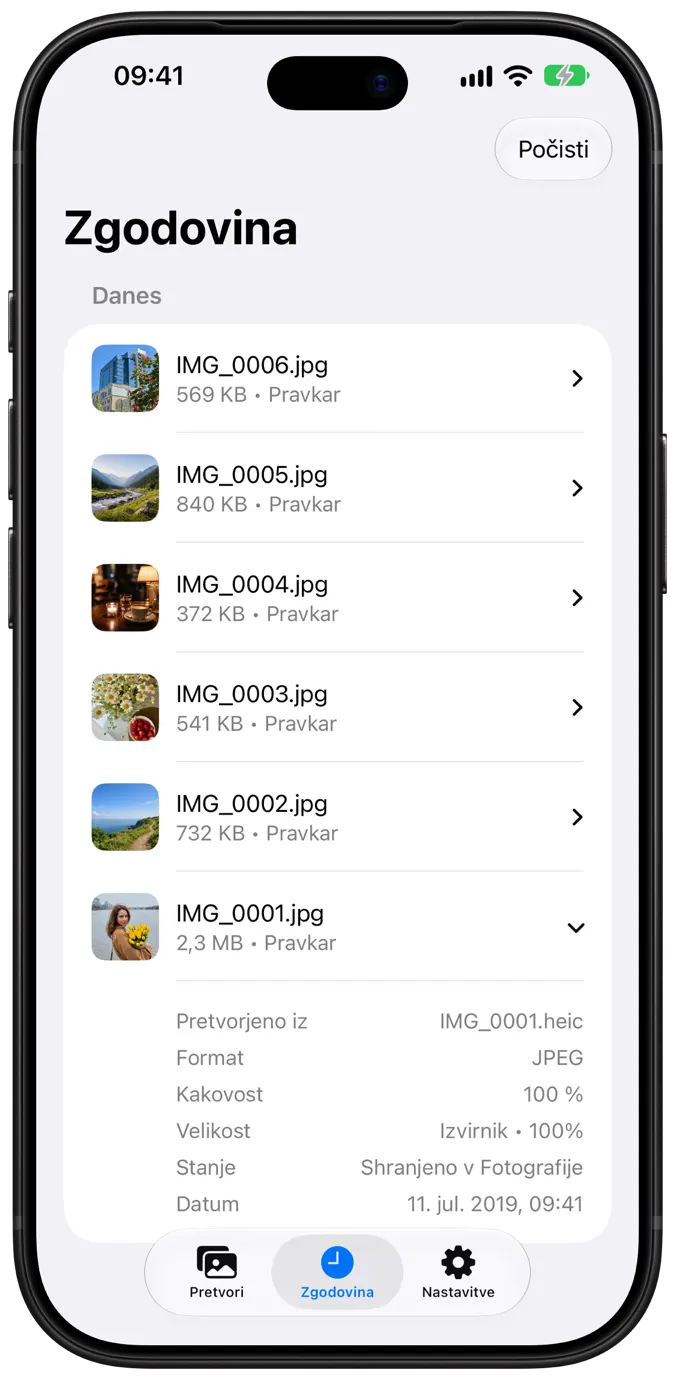The image size is (675, 1380).
Task: Switch to the Pretvori tab
Action: [x=216, y=1272]
